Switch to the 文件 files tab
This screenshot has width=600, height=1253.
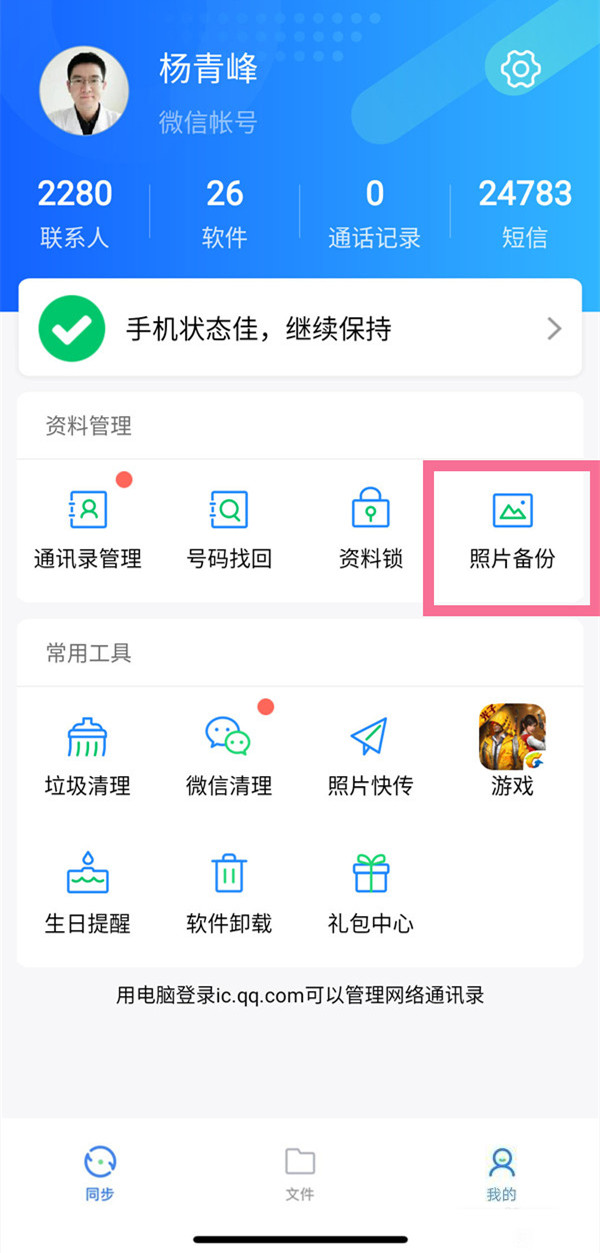pyautogui.click(x=300, y=1174)
